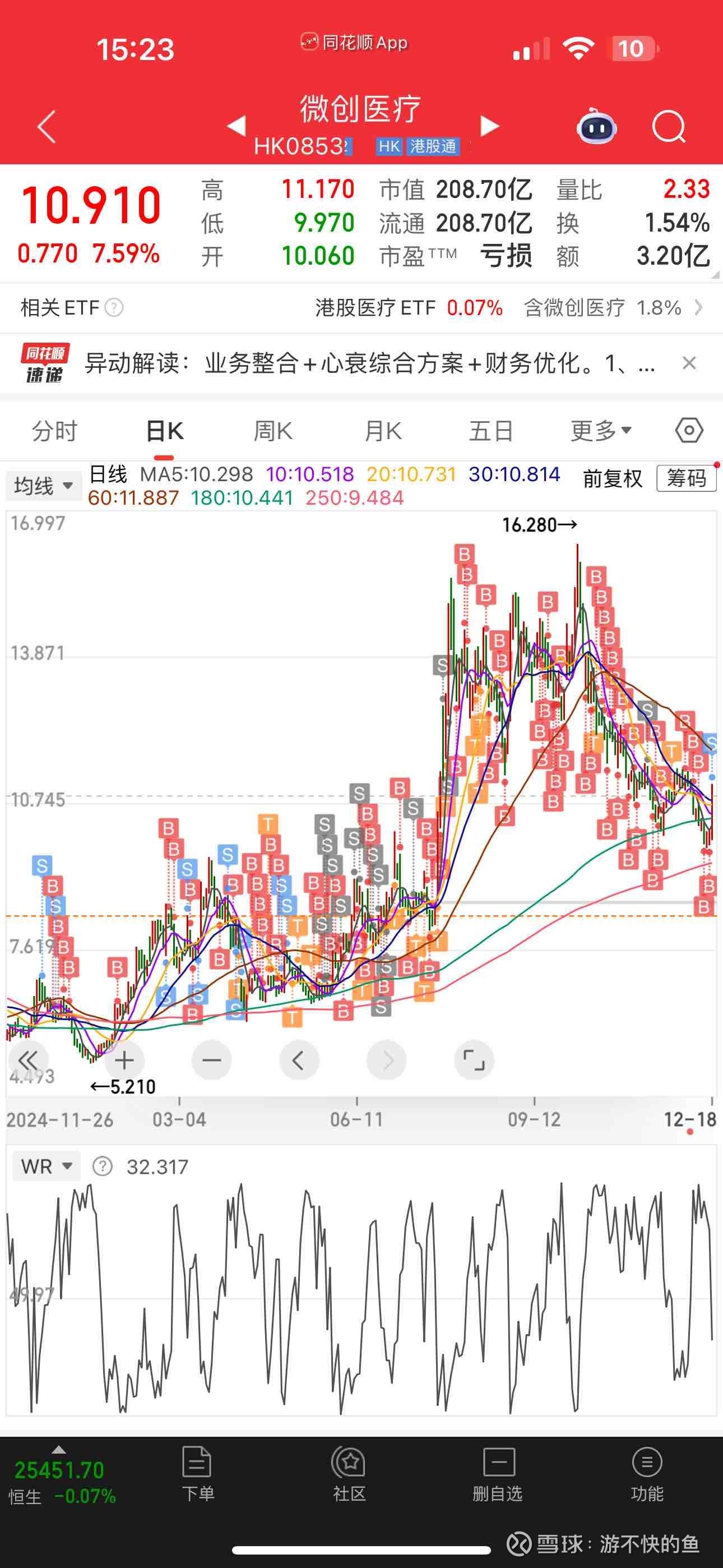
Task: Zoom out of chart with the minus icon
Action: [211, 1060]
